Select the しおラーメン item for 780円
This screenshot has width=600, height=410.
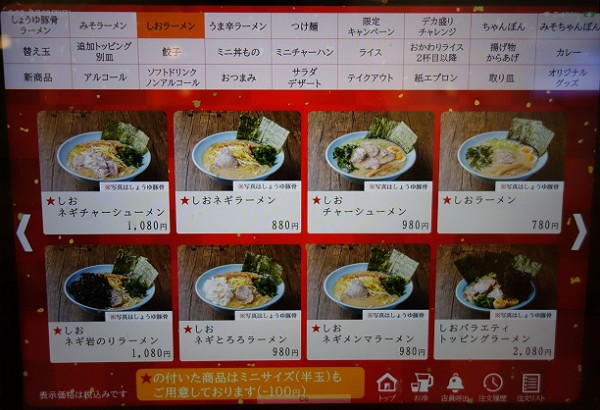(501, 171)
